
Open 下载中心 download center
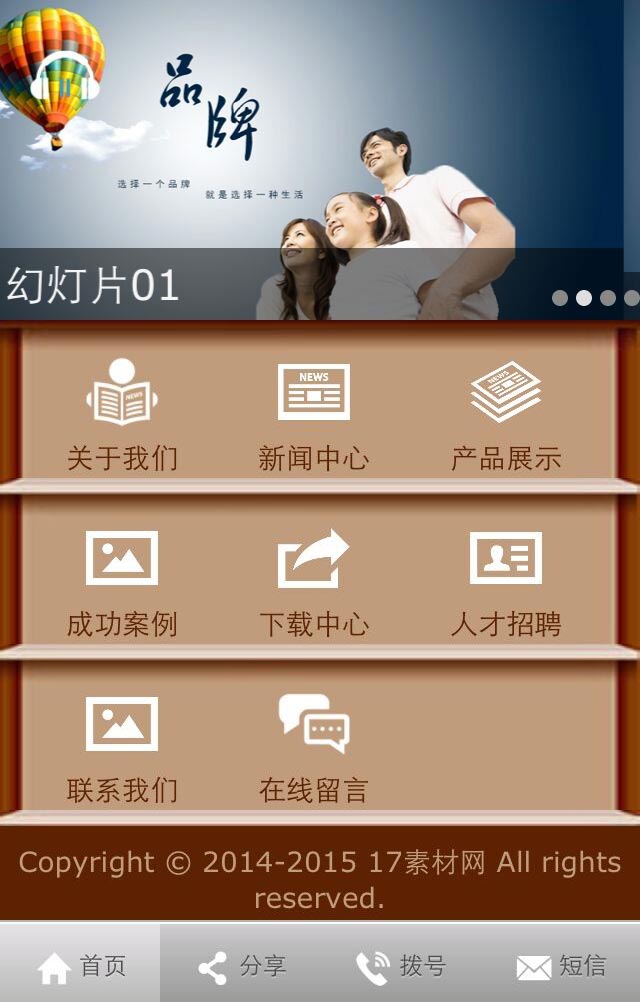[x=314, y=582]
